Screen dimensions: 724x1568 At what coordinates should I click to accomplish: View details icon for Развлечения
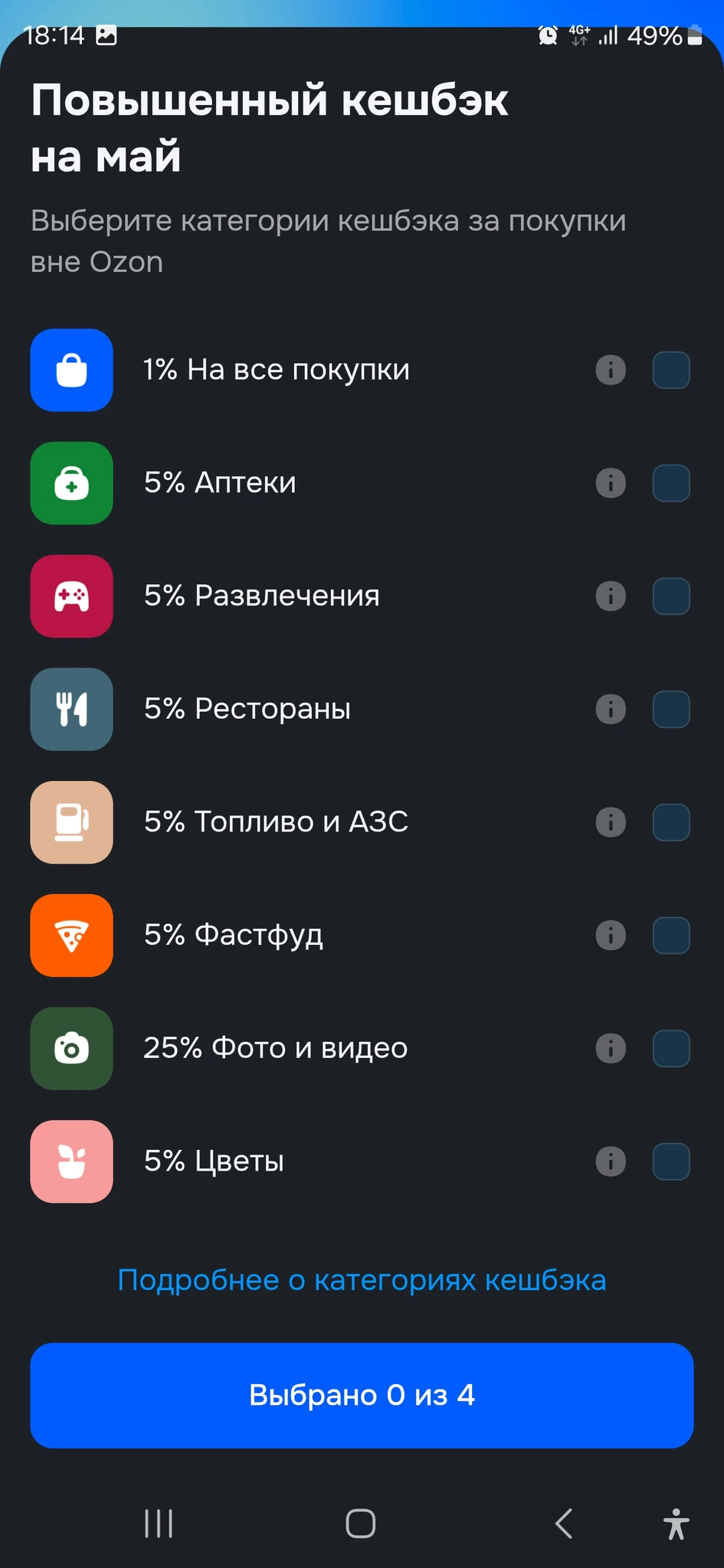coord(611,596)
